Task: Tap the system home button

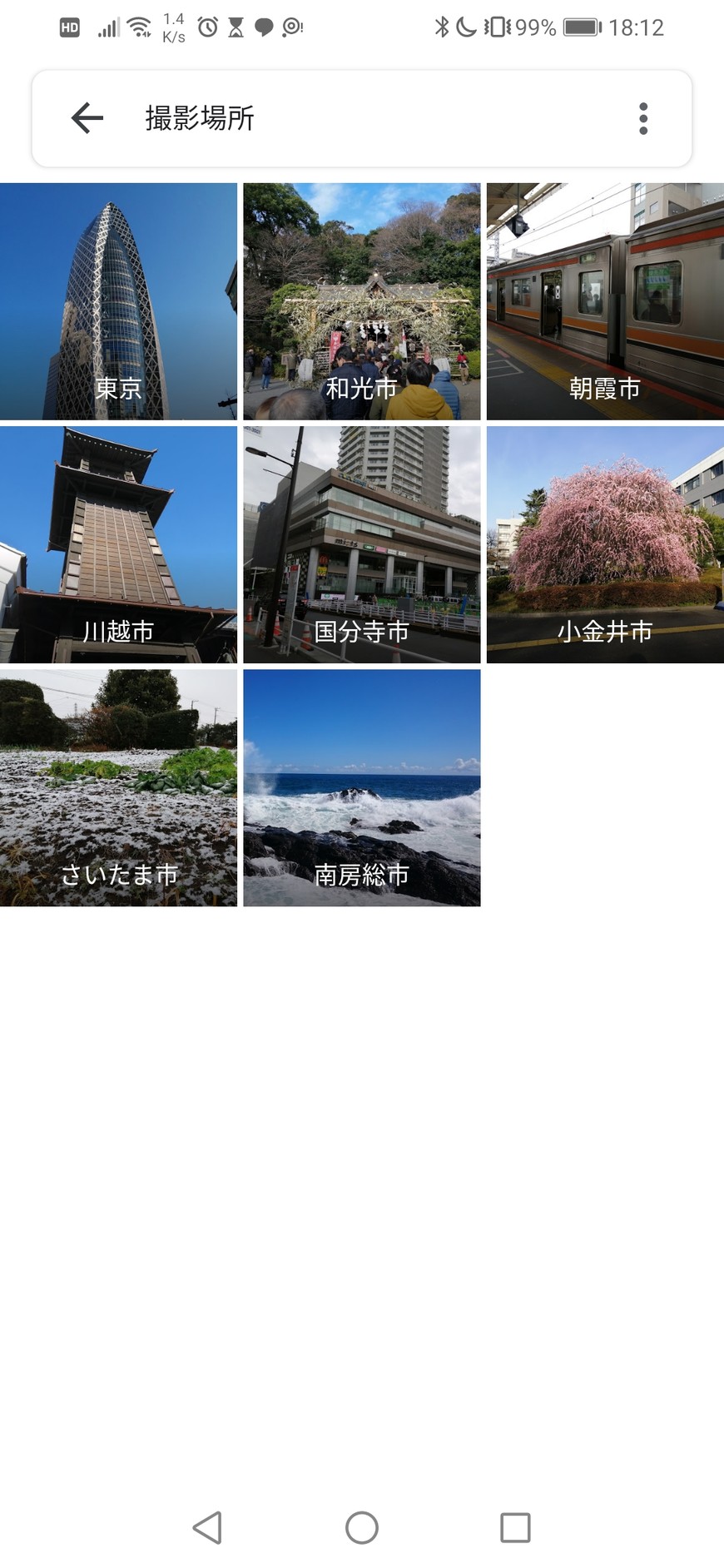Action: (361, 1527)
